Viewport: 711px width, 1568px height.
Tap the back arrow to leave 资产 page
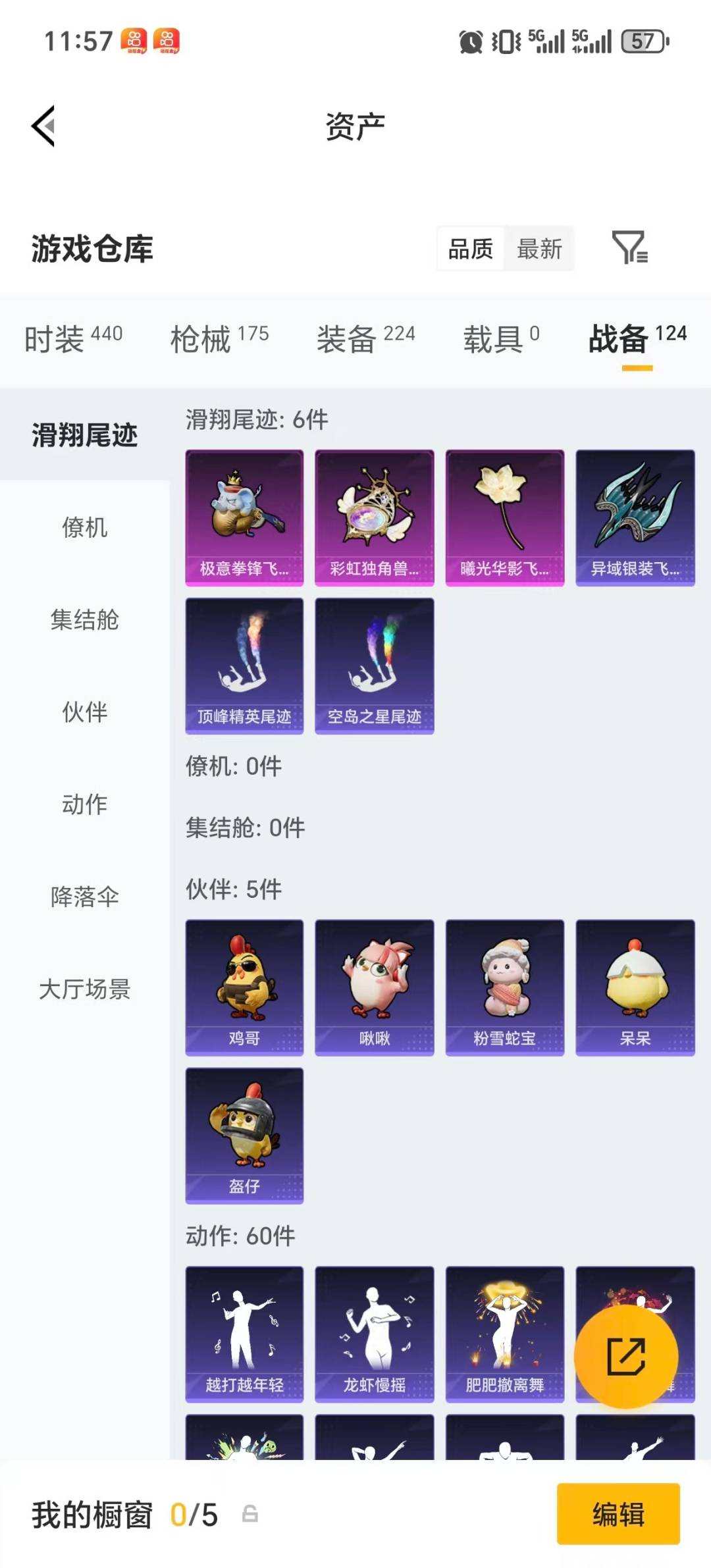43,126
